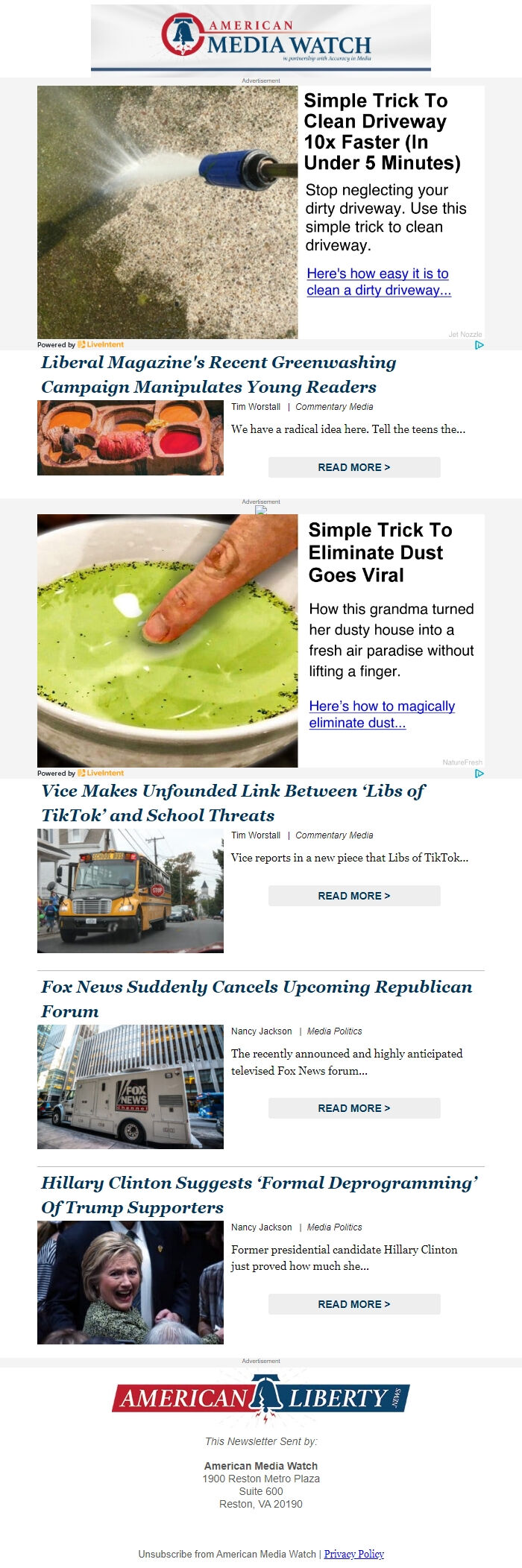Open the green bowl dust ad image
522x1568 pixels.
pos(168,641)
